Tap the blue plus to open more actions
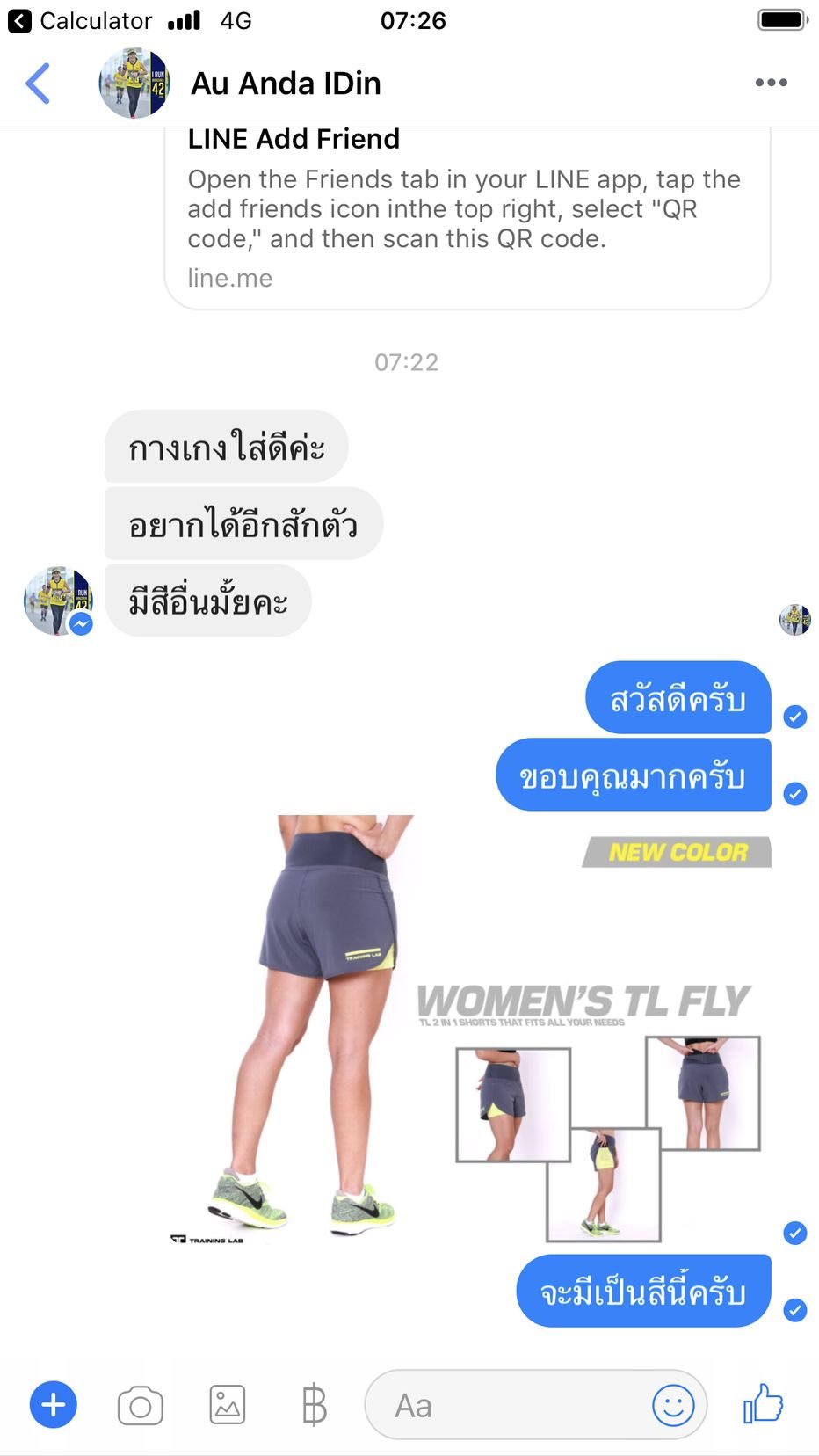This screenshot has height=1456, width=819. (54, 1405)
